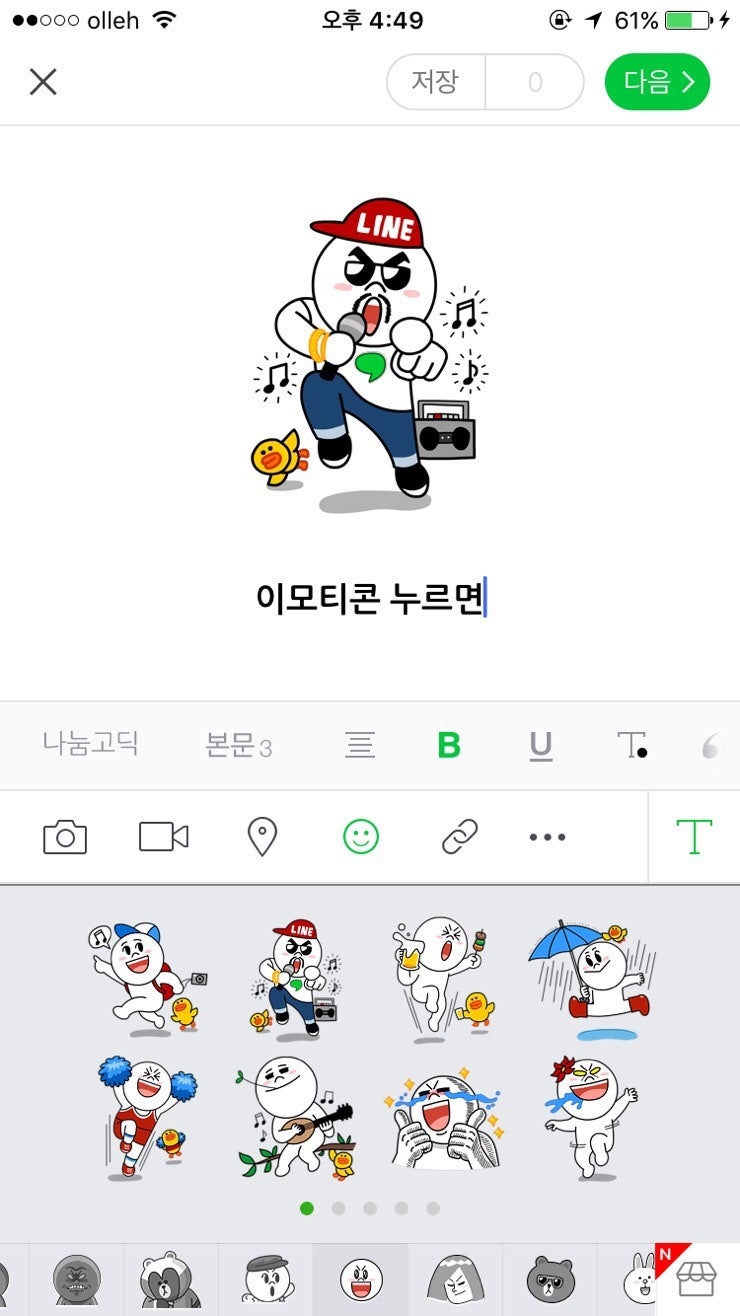Screen dimensions: 740x1316
Task: Pick the Moon playing guitar sticker
Action: 298,1117
